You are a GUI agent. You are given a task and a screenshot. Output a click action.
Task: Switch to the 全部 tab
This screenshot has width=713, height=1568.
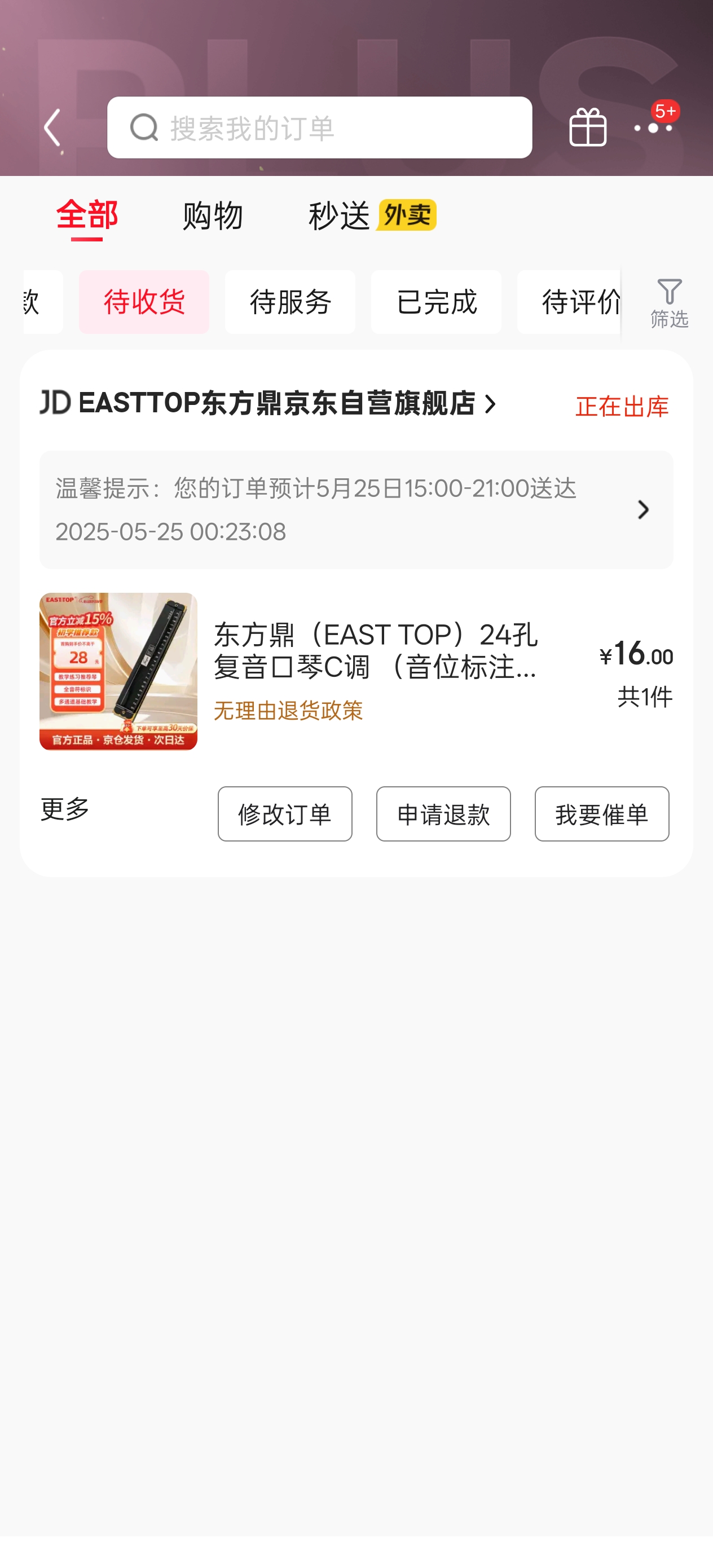tap(87, 215)
